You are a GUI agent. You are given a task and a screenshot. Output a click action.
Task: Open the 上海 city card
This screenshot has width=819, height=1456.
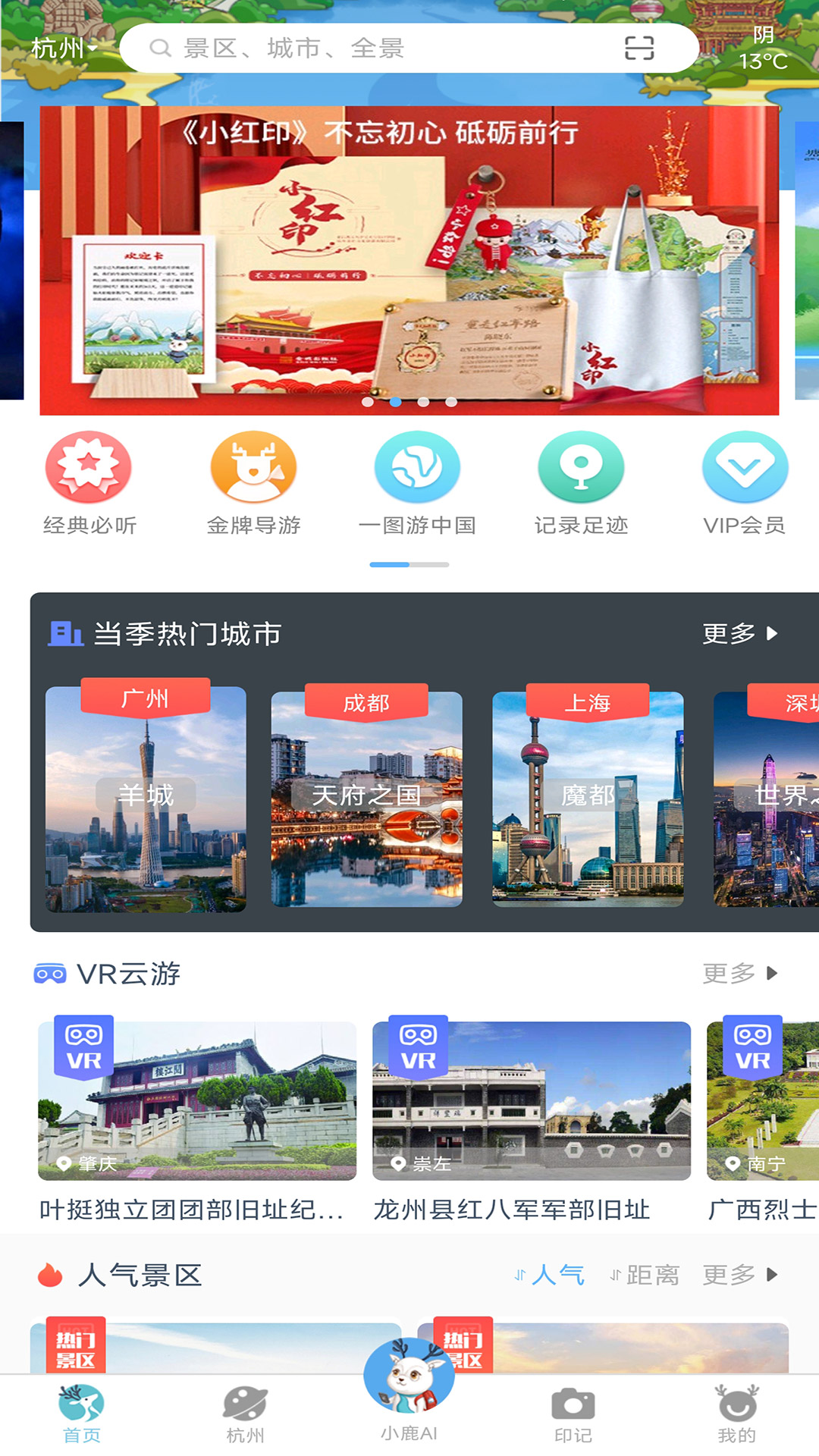[x=588, y=796]
